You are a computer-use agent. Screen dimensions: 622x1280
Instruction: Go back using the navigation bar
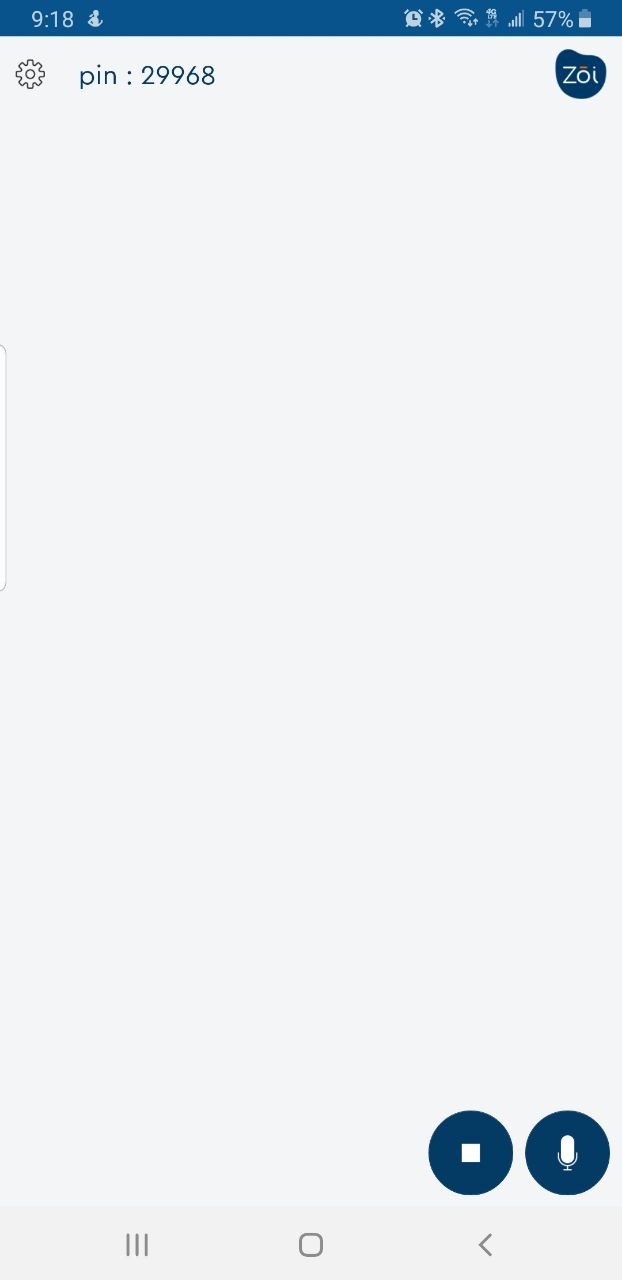485,1245
